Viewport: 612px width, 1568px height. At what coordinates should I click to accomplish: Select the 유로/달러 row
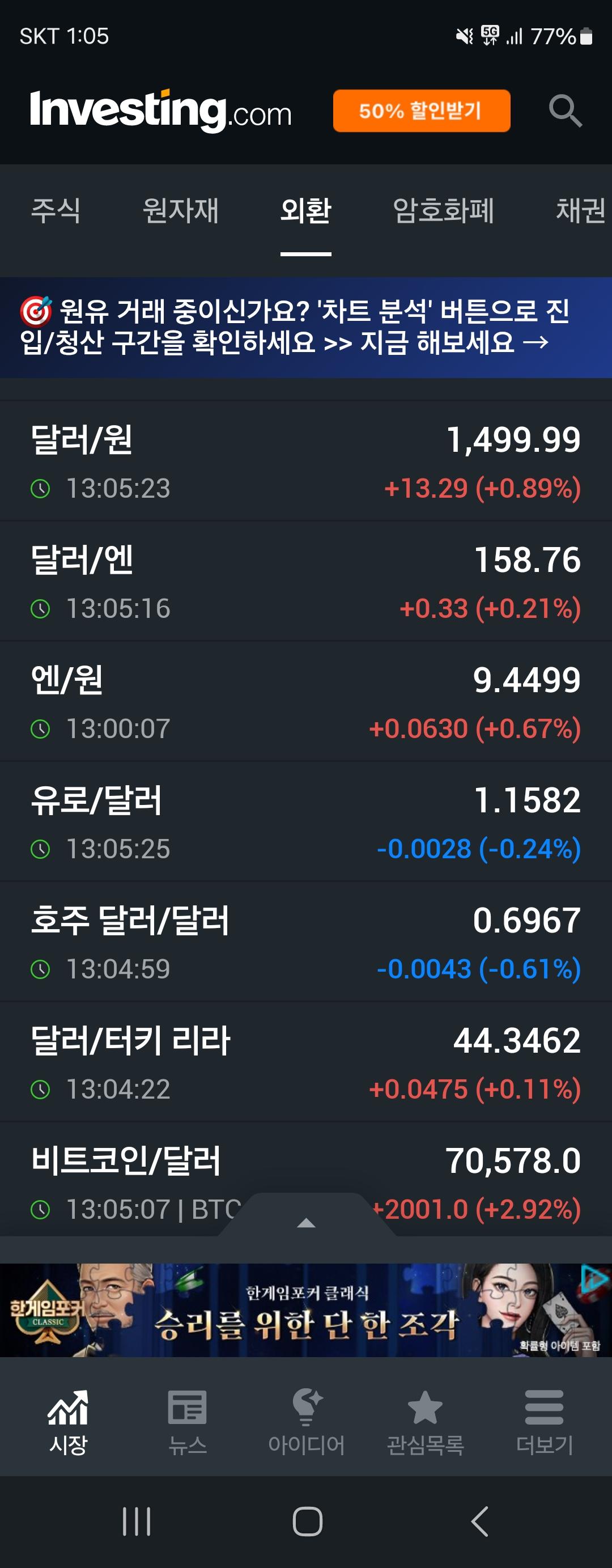click(x=305, y=822)
